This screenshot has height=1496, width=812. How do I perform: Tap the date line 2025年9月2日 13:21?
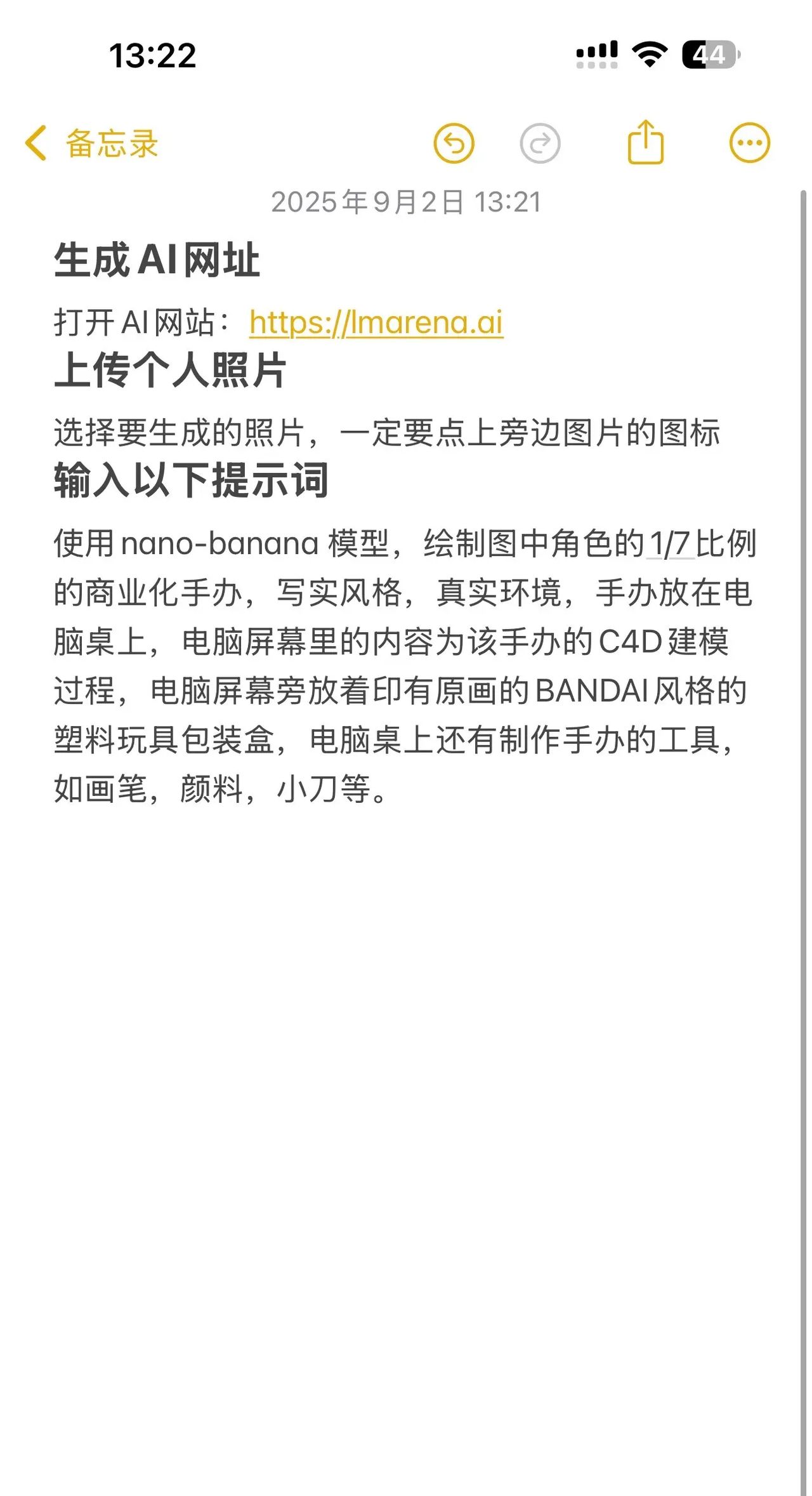(407, 203)
